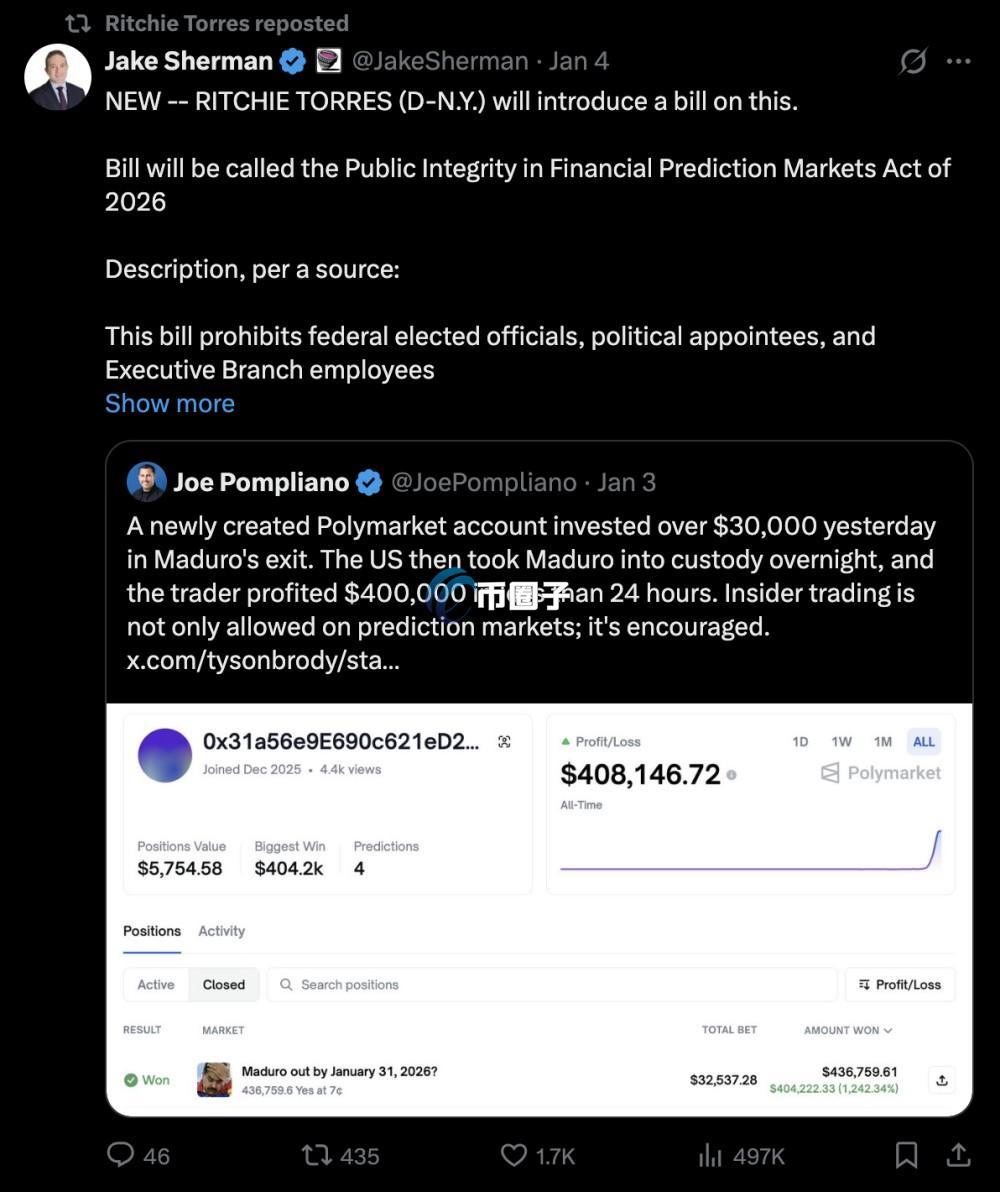The height and width of the screenshot is (1192, 1000).
Task: Expand the post with Show more
Action: pos(170,403)
